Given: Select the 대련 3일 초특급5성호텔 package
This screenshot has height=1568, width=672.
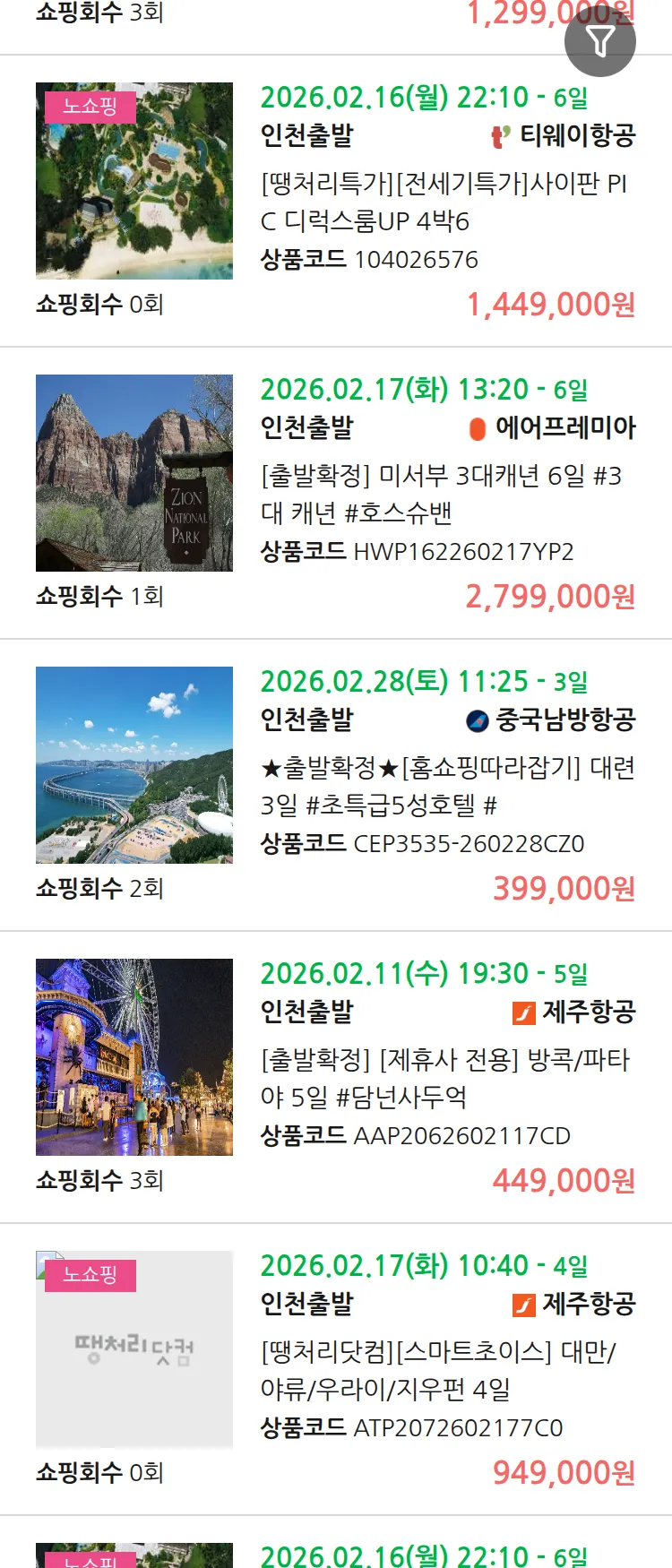Looking at the screenshot, I should coord(447,787).
